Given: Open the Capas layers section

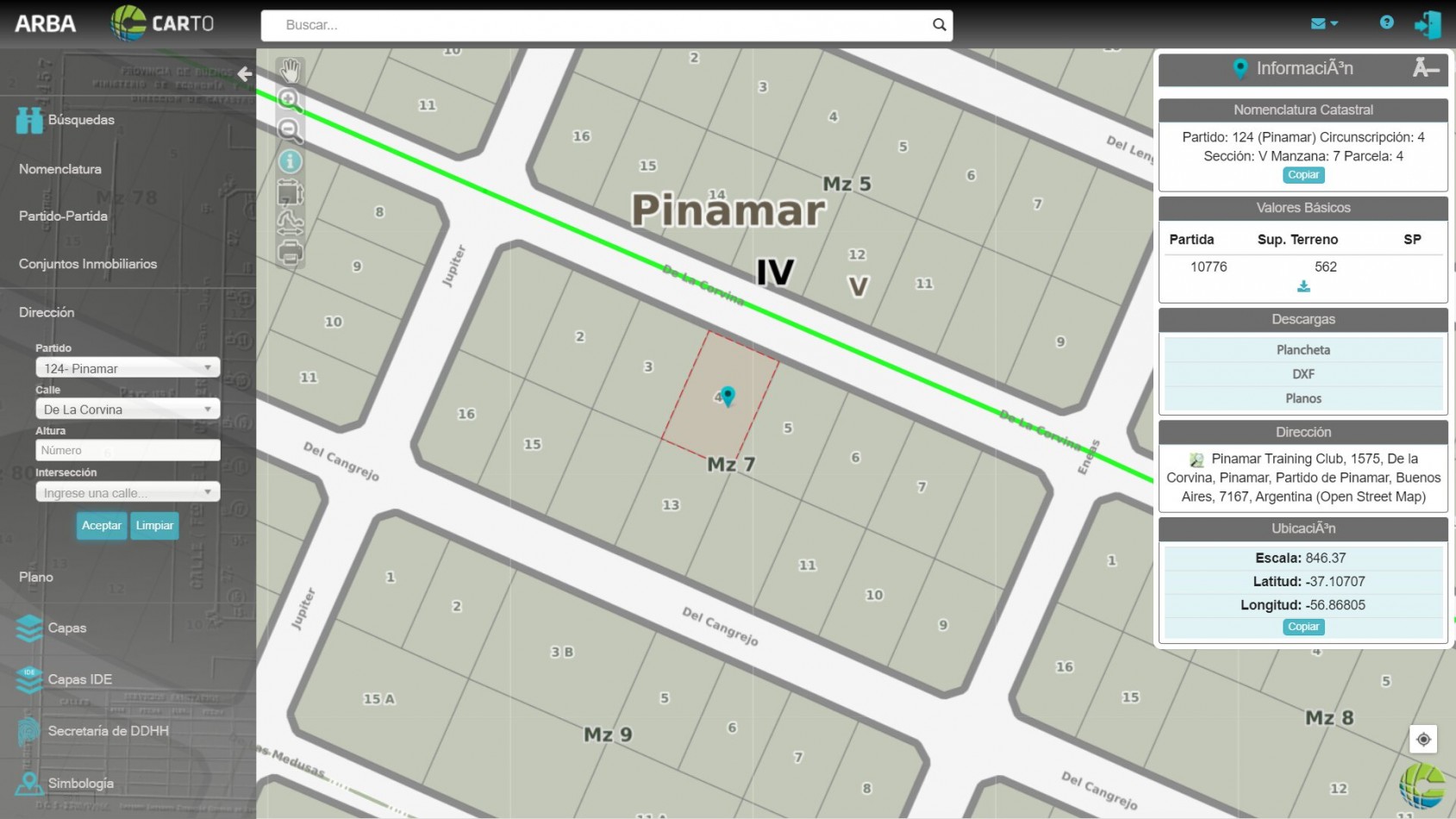Looking at the screenshot, I should tap(66, 628).
